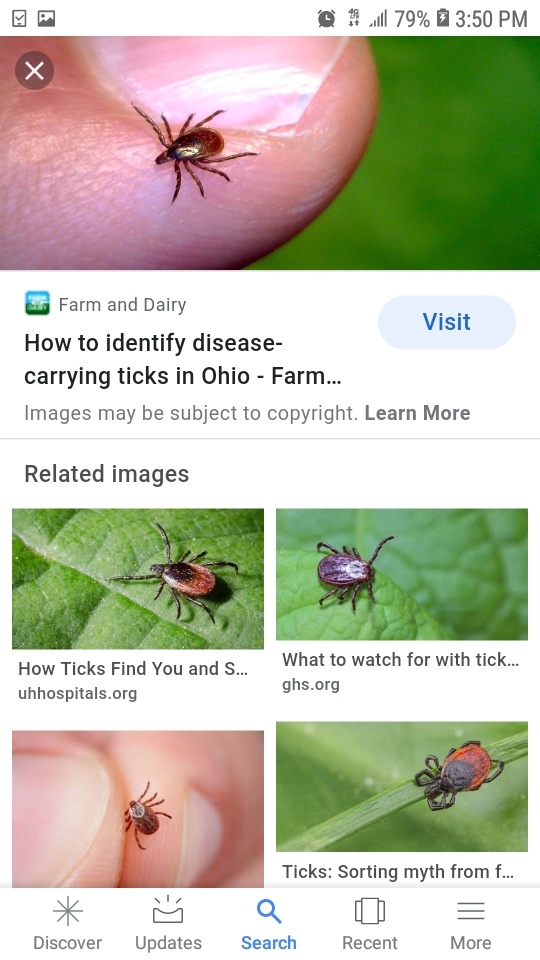Image resolution: width=540 pixels, height=960 pixels.
Task: Open the 'Ticks: Sorting myth' related image
Action: pyautogui.click(x=402, y=786)
